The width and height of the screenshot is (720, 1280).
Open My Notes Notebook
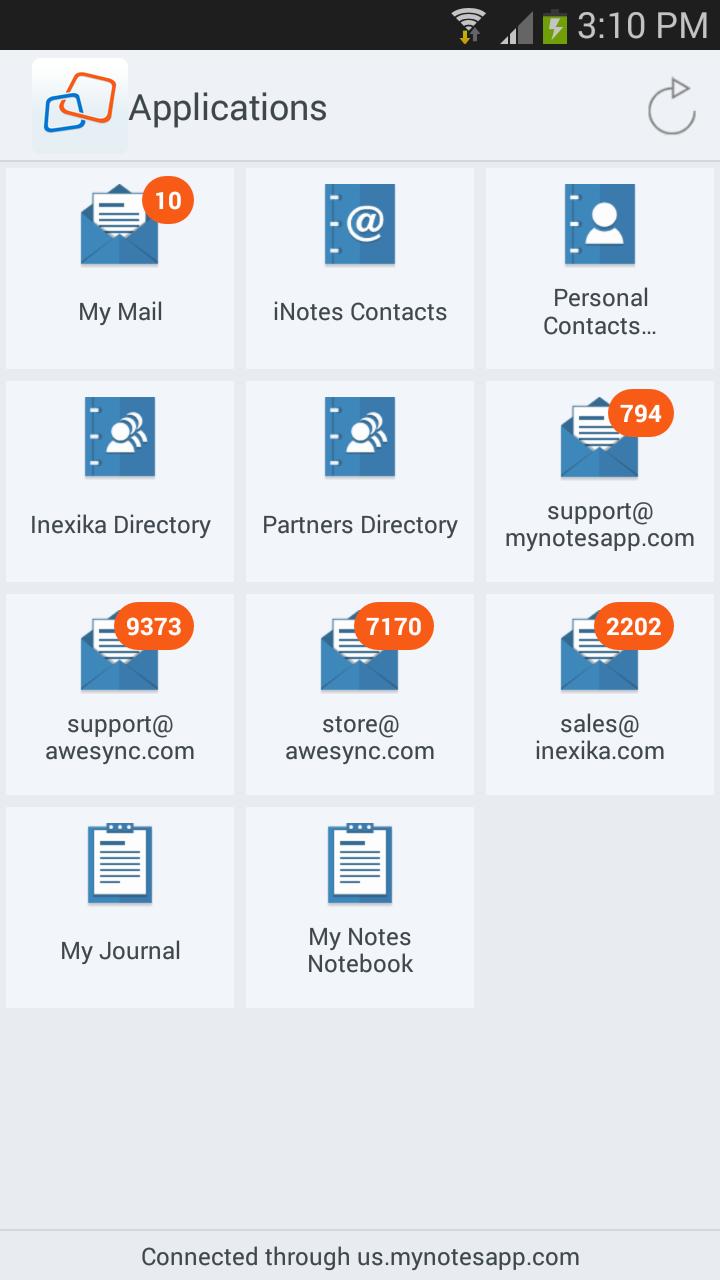click(360, 907)
